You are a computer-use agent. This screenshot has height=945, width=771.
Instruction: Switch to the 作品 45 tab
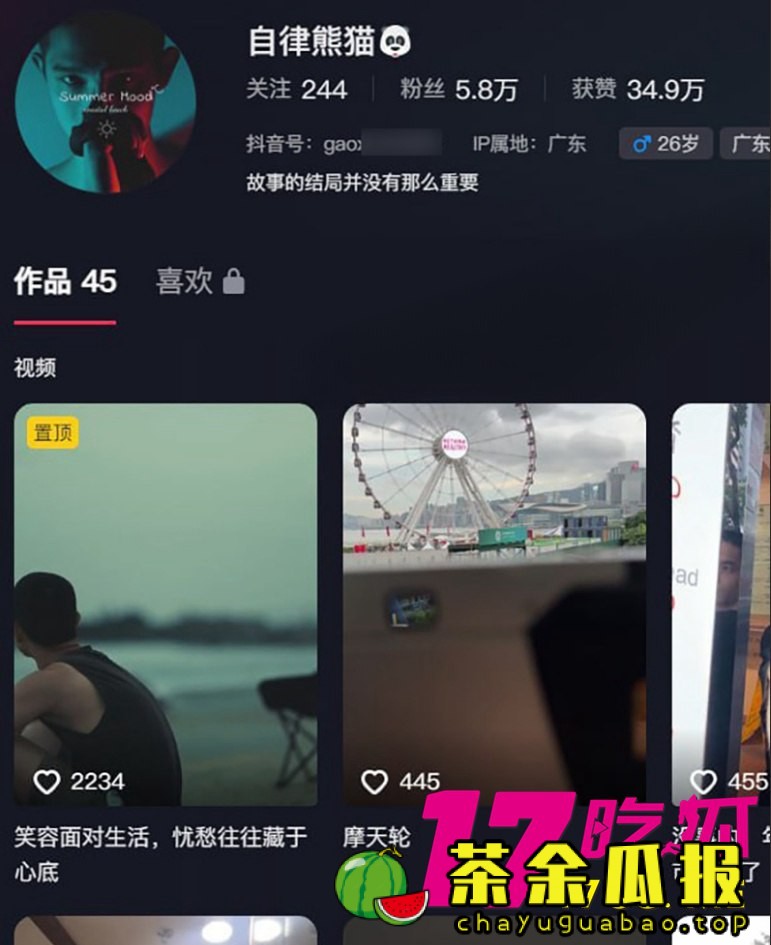65,282
